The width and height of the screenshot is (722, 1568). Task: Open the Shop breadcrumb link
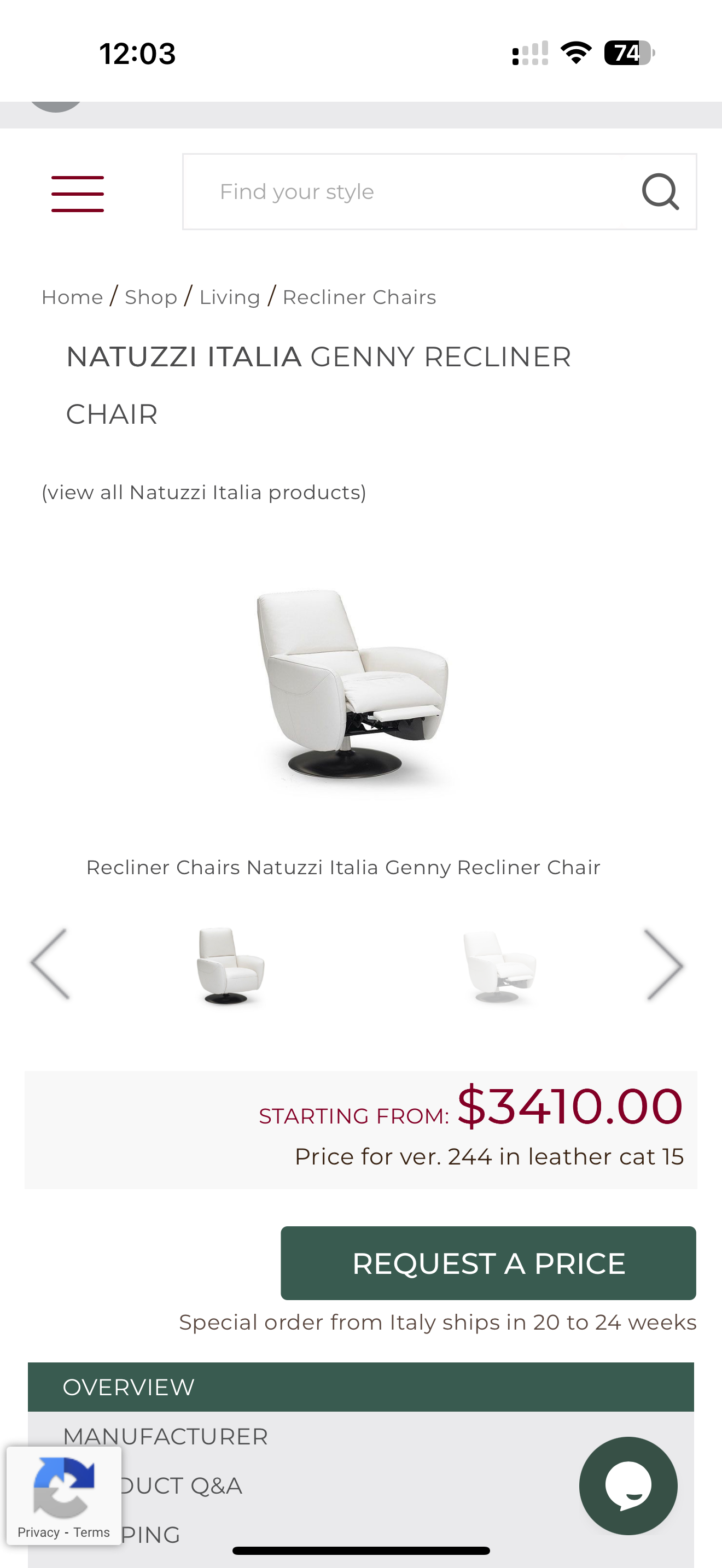[151, 297]
